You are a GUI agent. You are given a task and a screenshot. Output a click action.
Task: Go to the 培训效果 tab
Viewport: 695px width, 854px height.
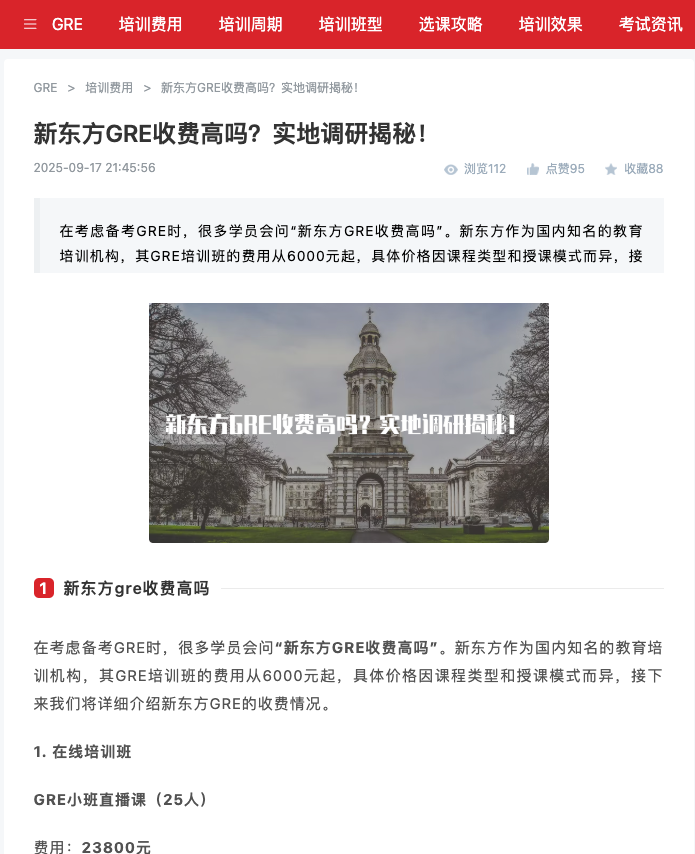pyautogui.click(x=550, y=24)
